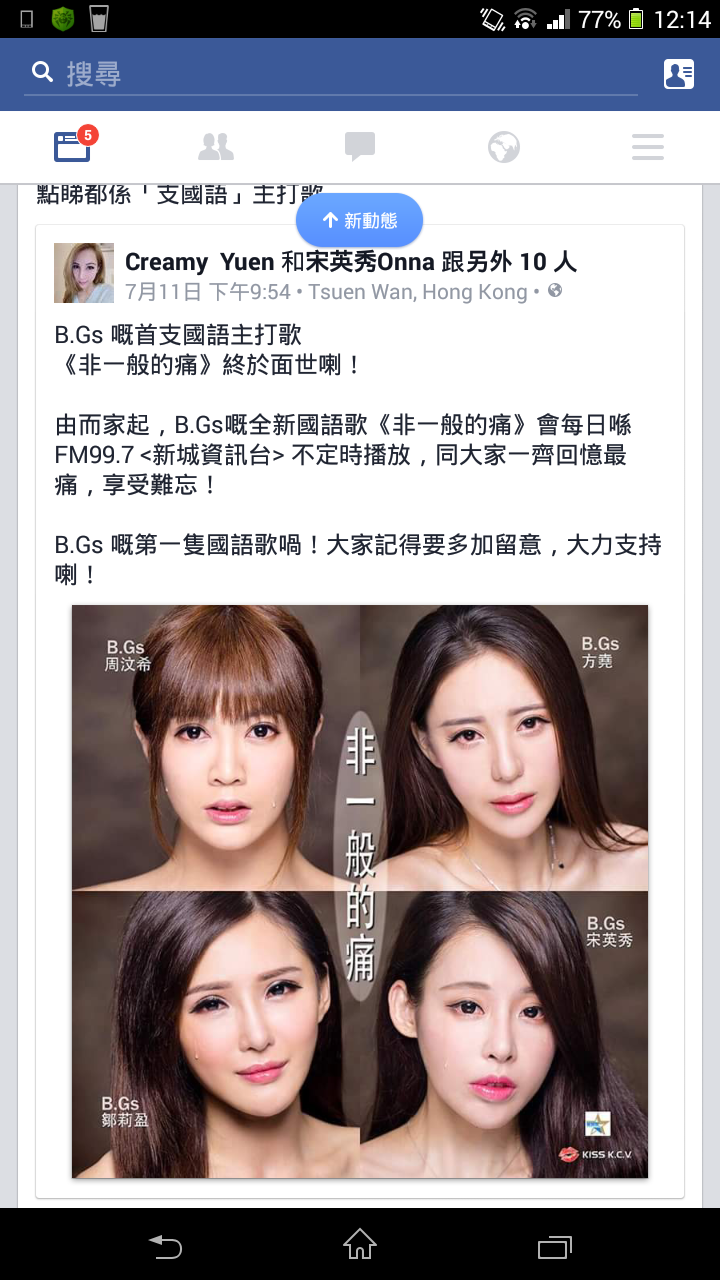Return to the home screen
Image resolution: width=720 pixels, height=1280 pixels.
pos(360,1245)
